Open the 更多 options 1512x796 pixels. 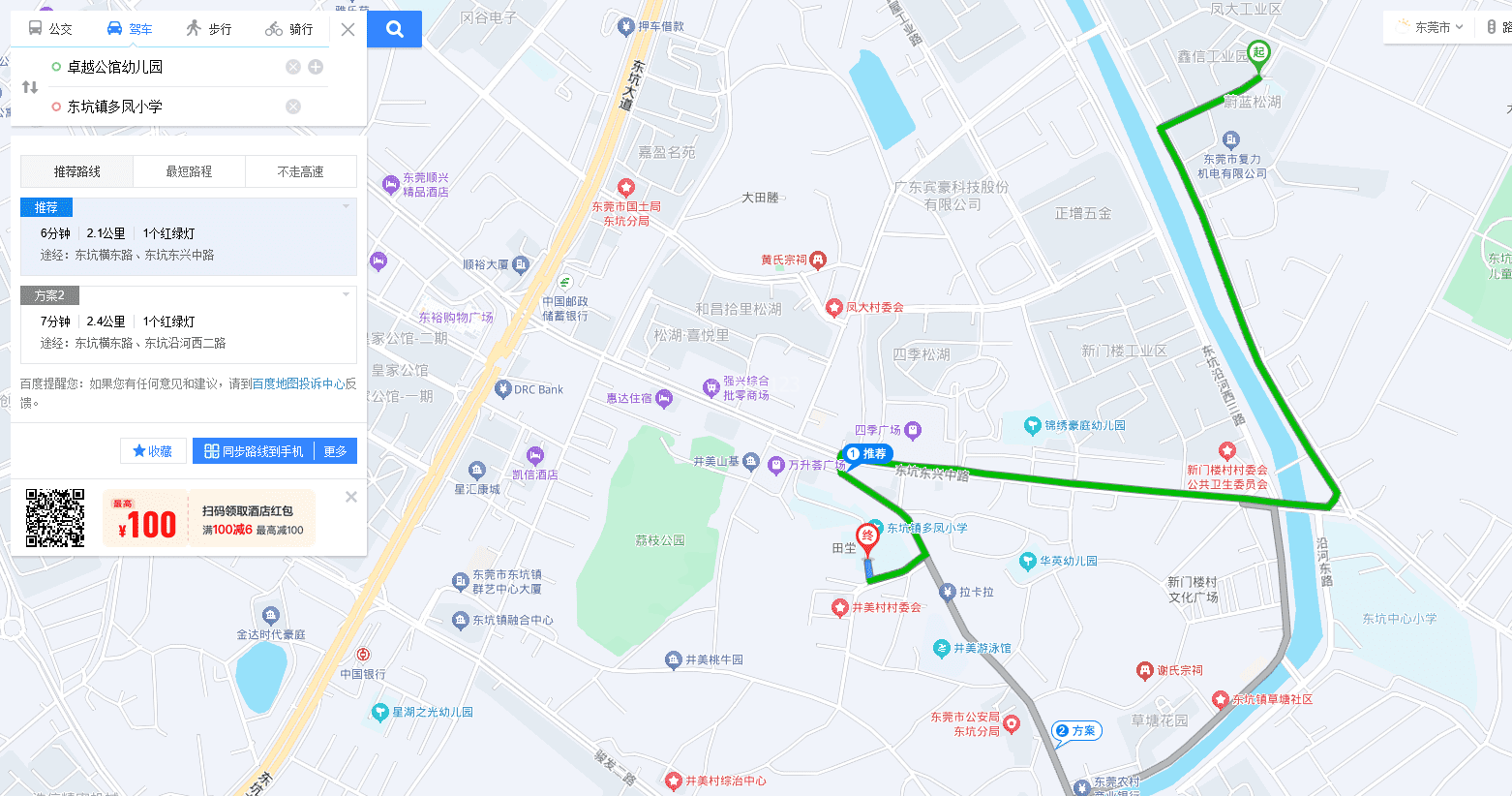(x=336, y=451)
